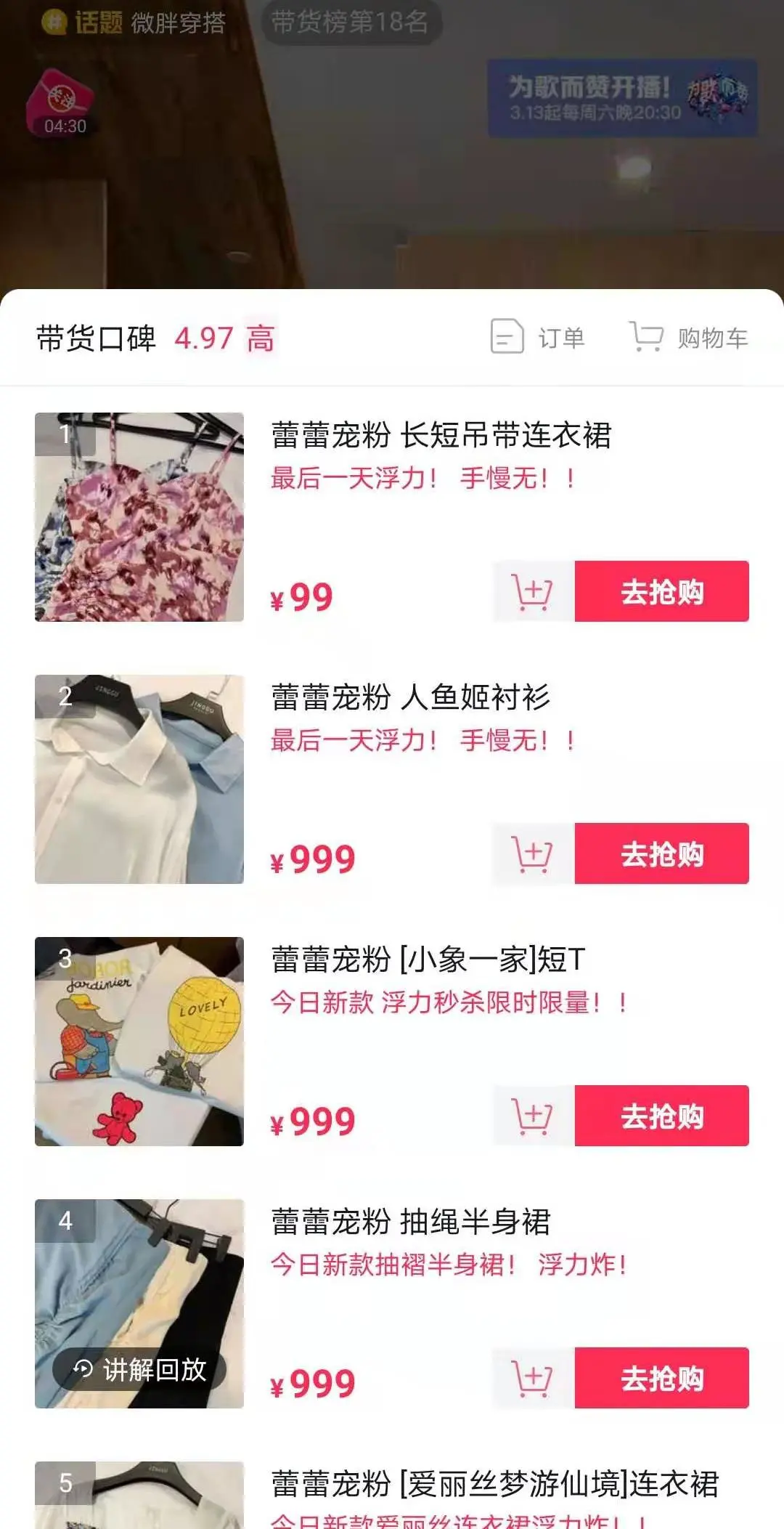The height and width of the screenshot is (1529, 784).
Task: Open the 微胖穿搭 topic tag
Action: (x=134, y=23)
